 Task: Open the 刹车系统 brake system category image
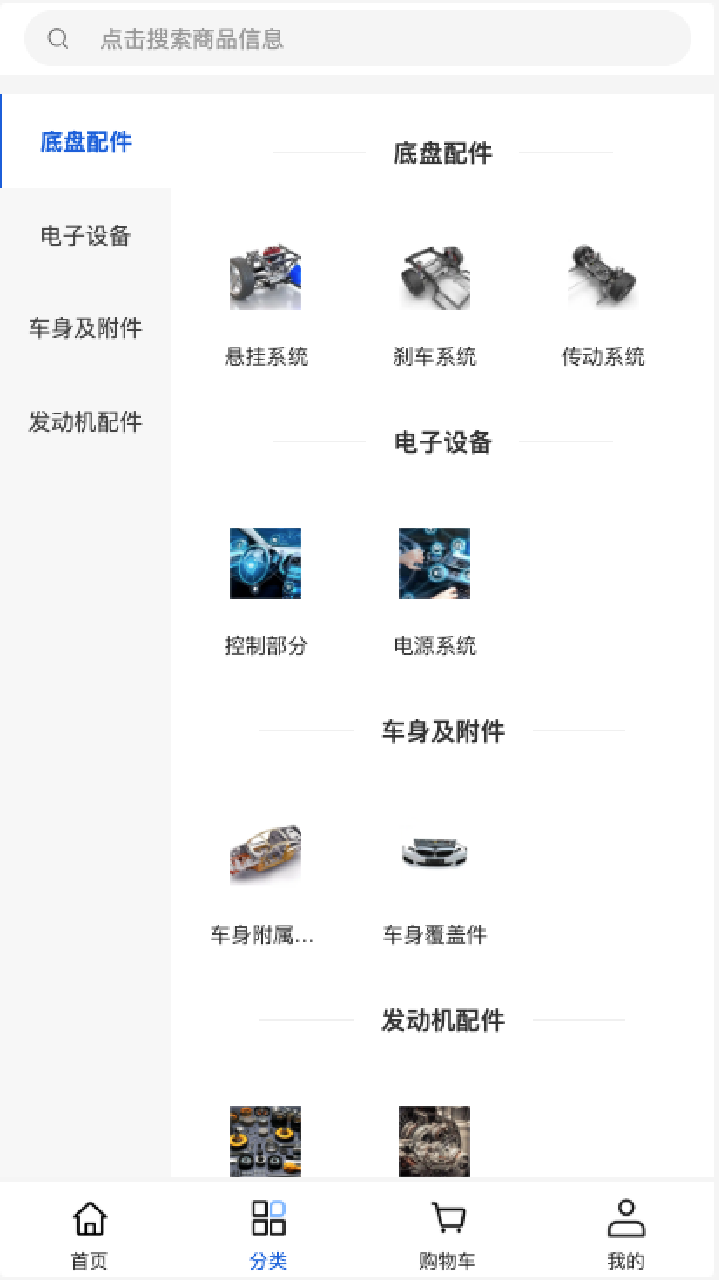tap(434, 276)
